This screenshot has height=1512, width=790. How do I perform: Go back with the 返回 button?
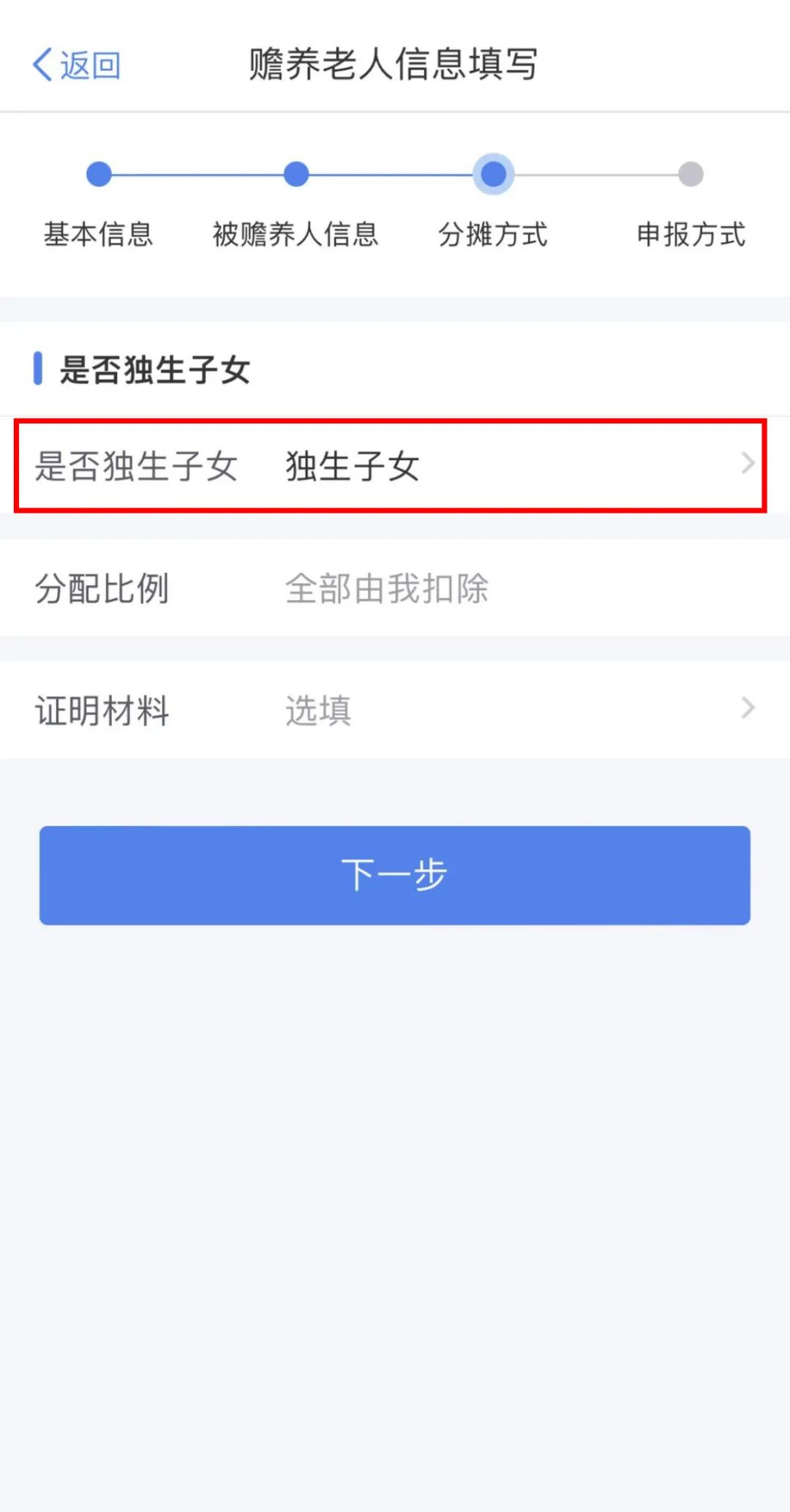click(76, 65)
